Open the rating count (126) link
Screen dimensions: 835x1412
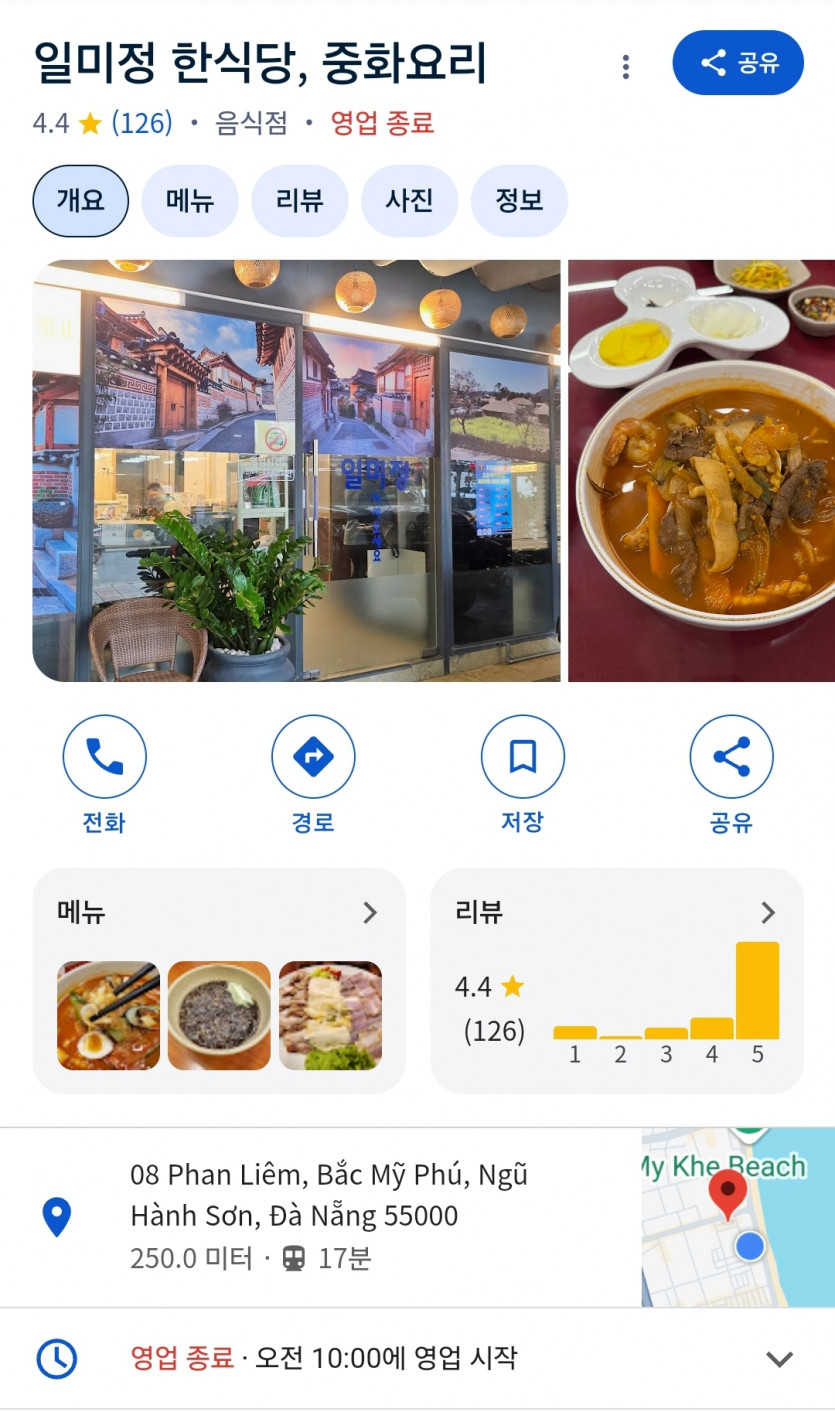click(141, 124)
